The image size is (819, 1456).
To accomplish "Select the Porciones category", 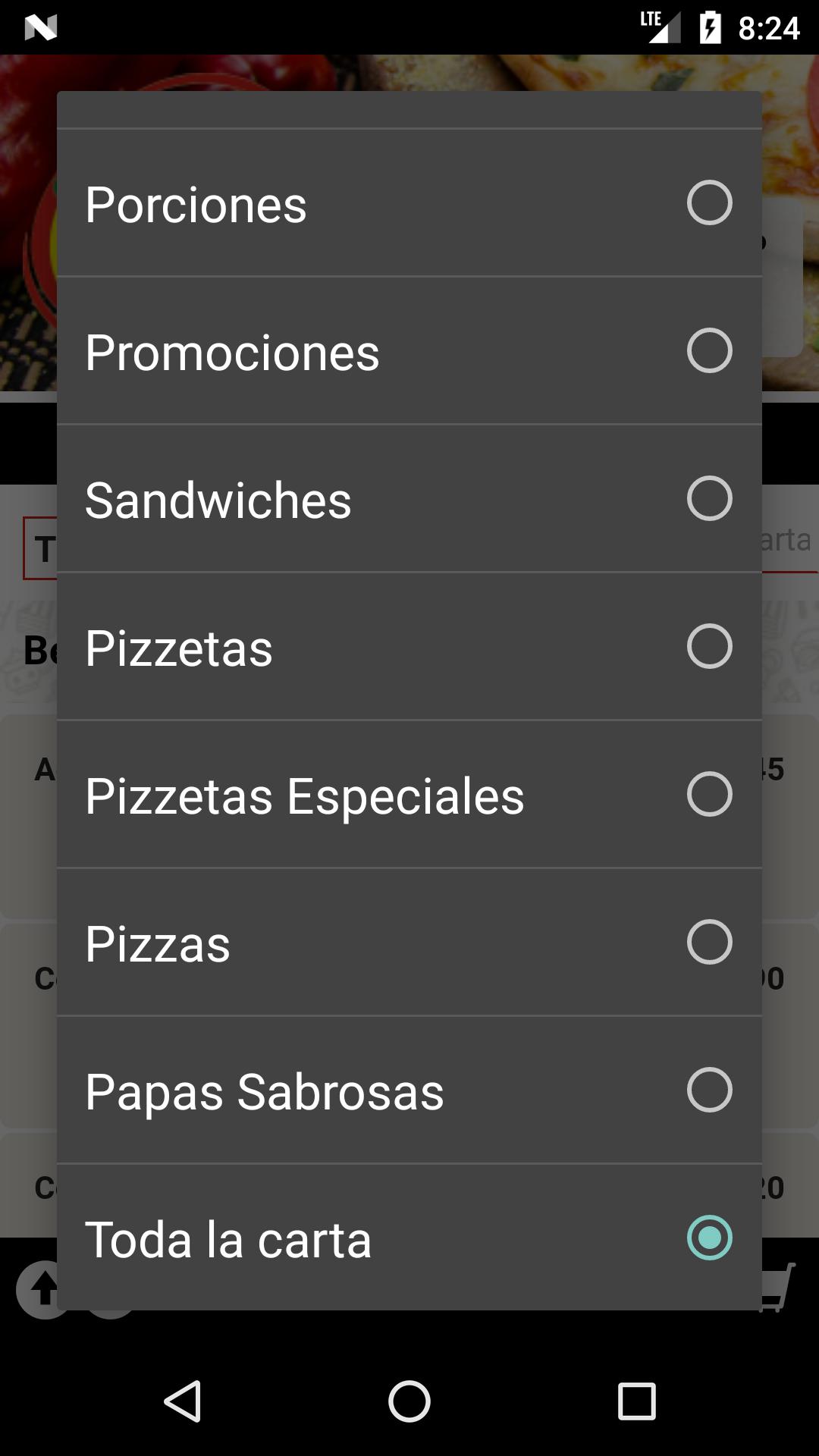I will [x=409, y=203].
